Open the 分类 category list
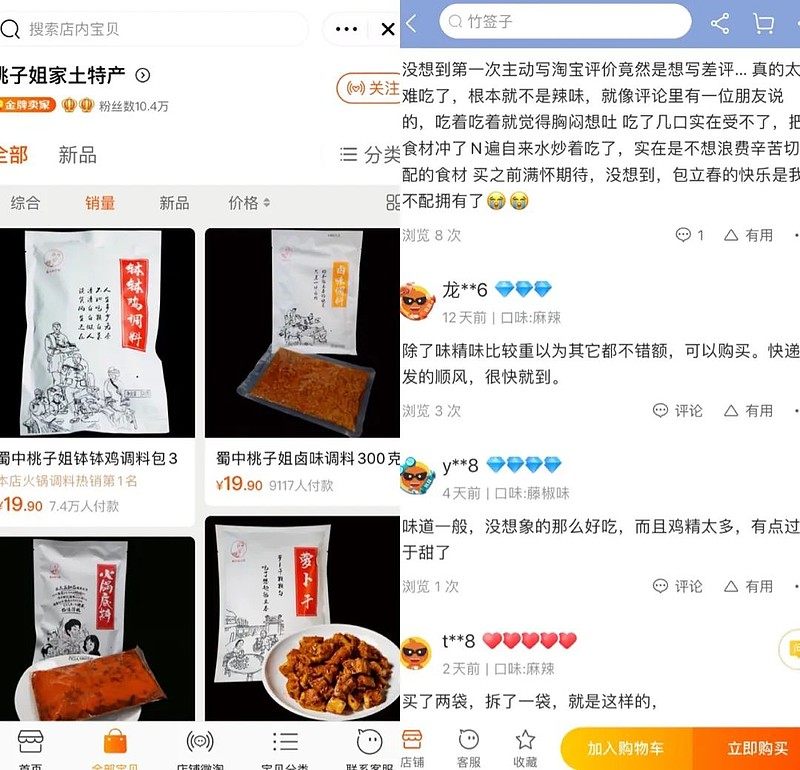The image size is (800, 770). click(370, 155)
